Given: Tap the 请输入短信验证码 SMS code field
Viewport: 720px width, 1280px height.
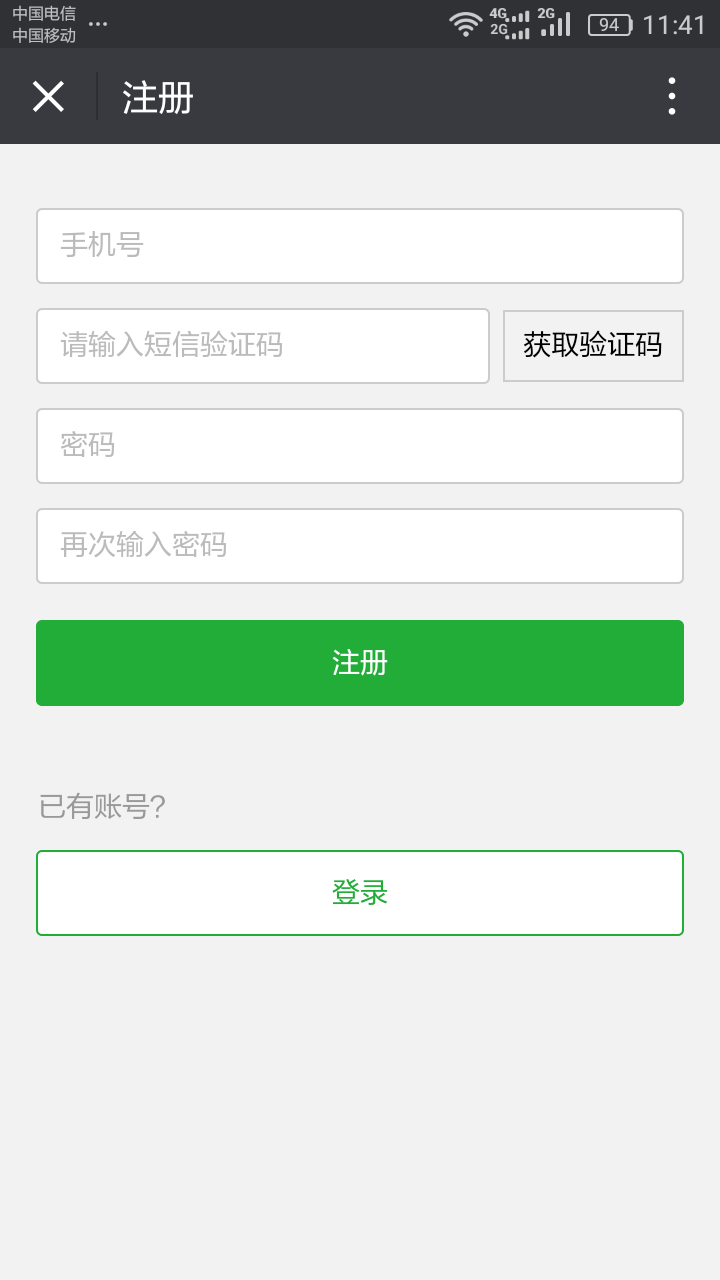Looking at the screenshot, I should (262, 346).
